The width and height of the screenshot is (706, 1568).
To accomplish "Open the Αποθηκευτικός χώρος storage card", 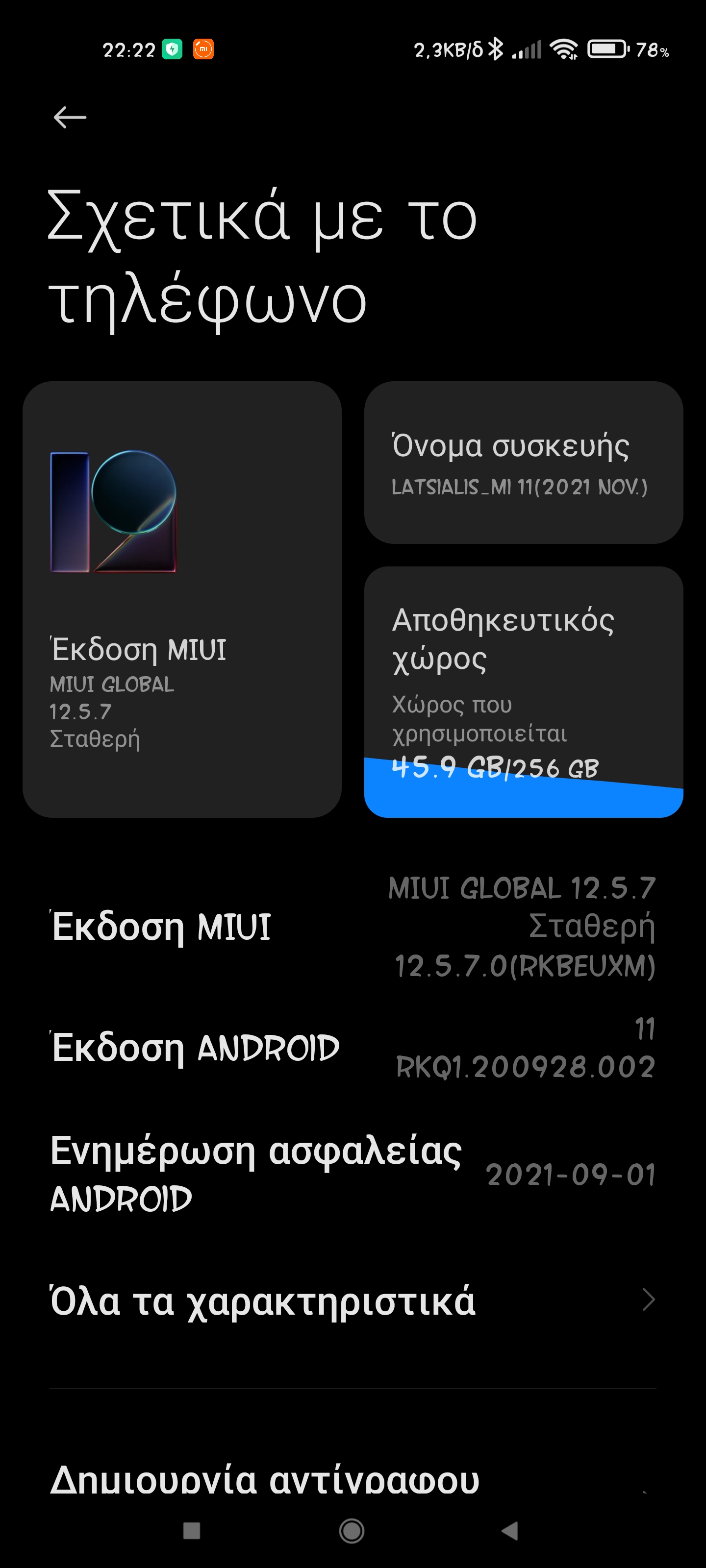I will (x=523, y=691).
